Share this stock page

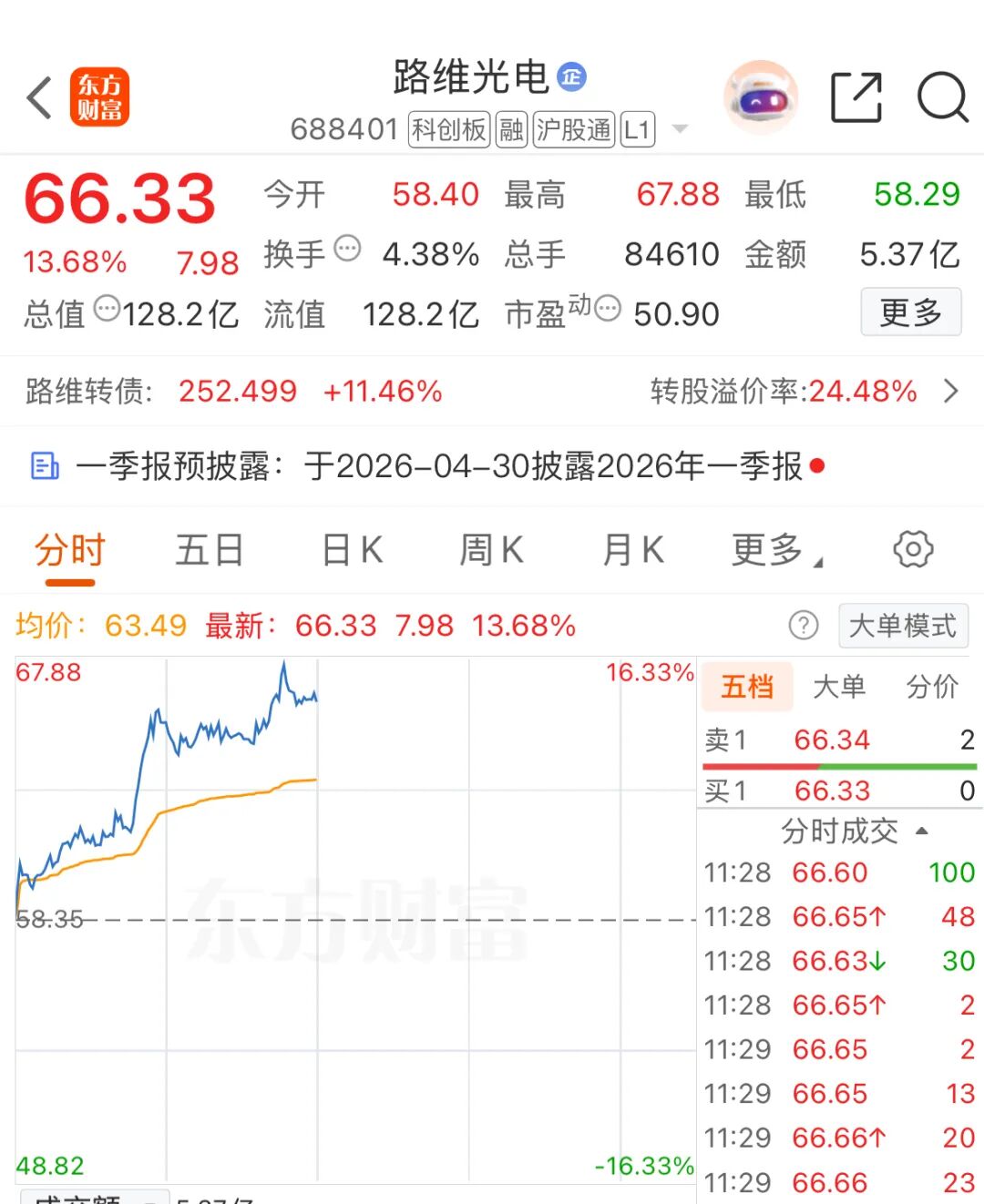point(856,97)
